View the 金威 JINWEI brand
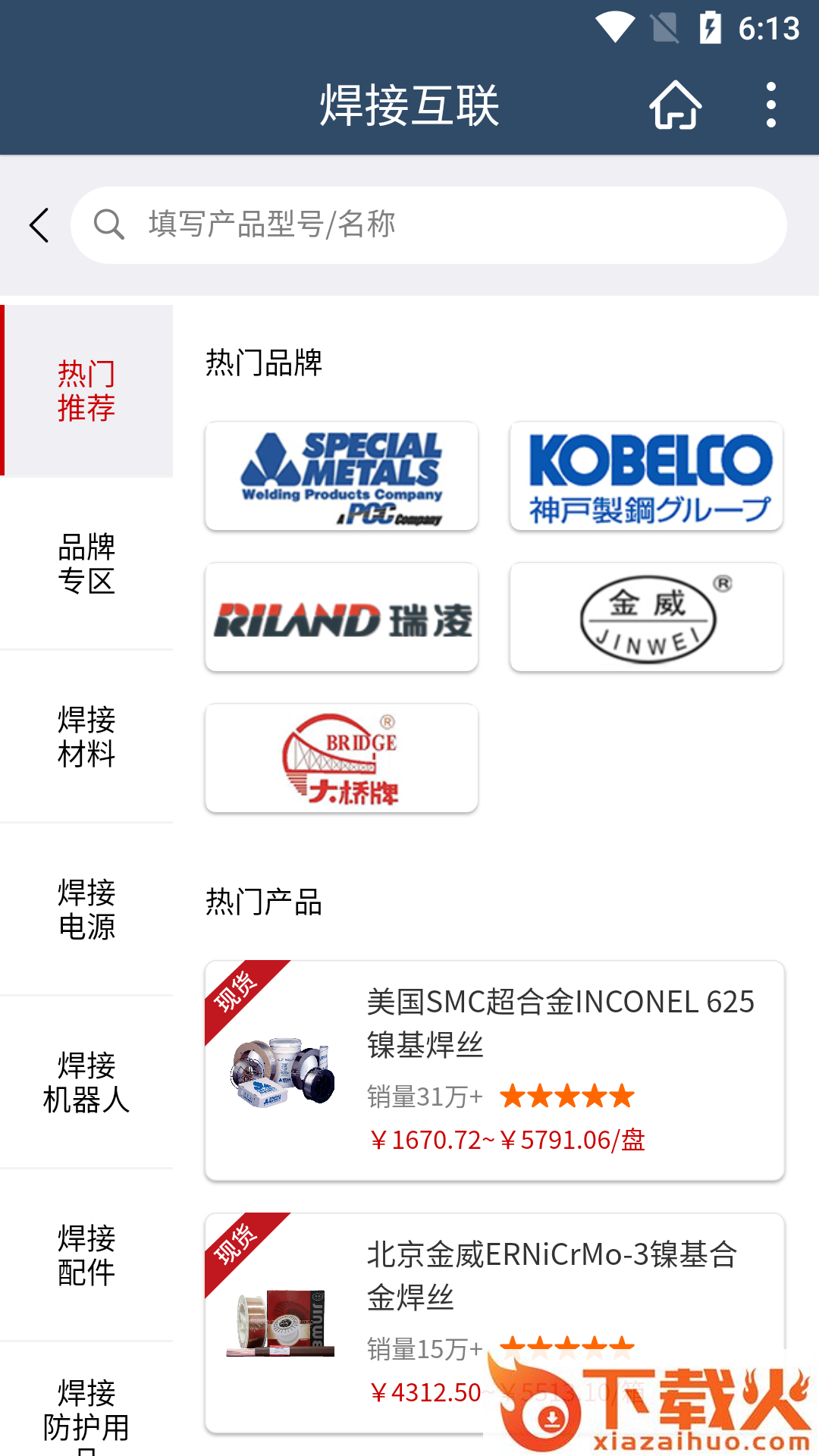The height and width of the screenshot is (1456, 819). tap(646, 617)
